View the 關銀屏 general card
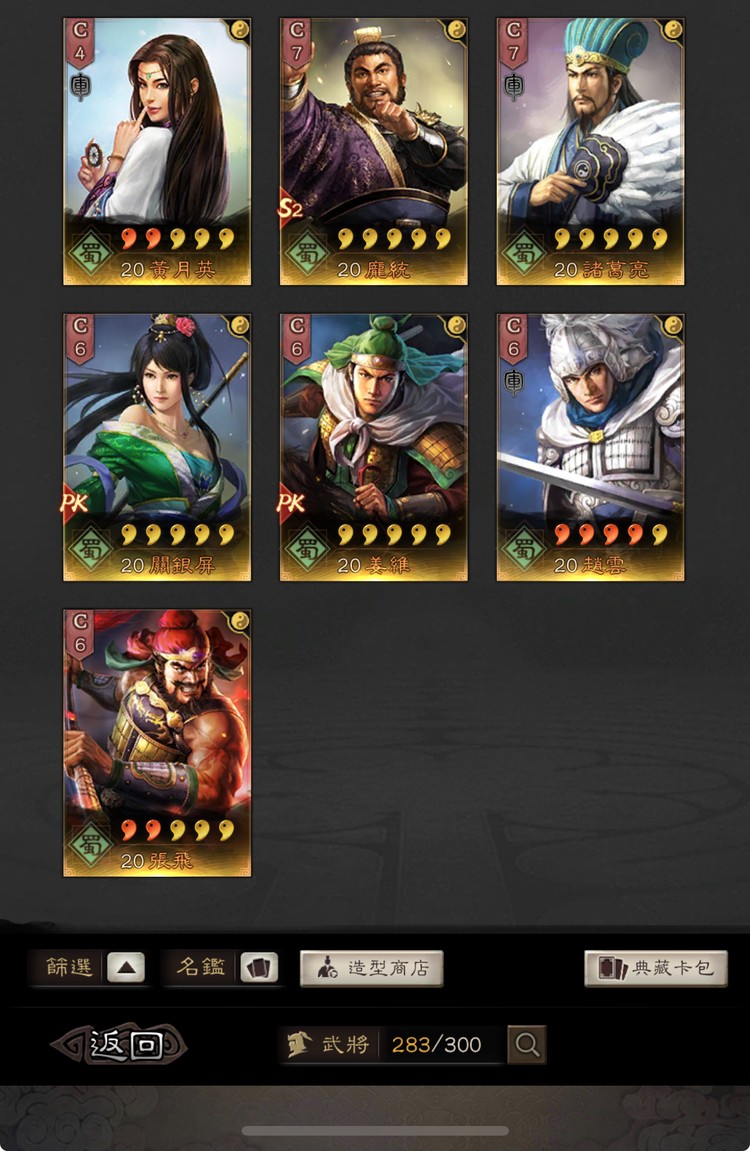Image resolution: width=750 pixels, height=1151 pixels. (157, 447)
